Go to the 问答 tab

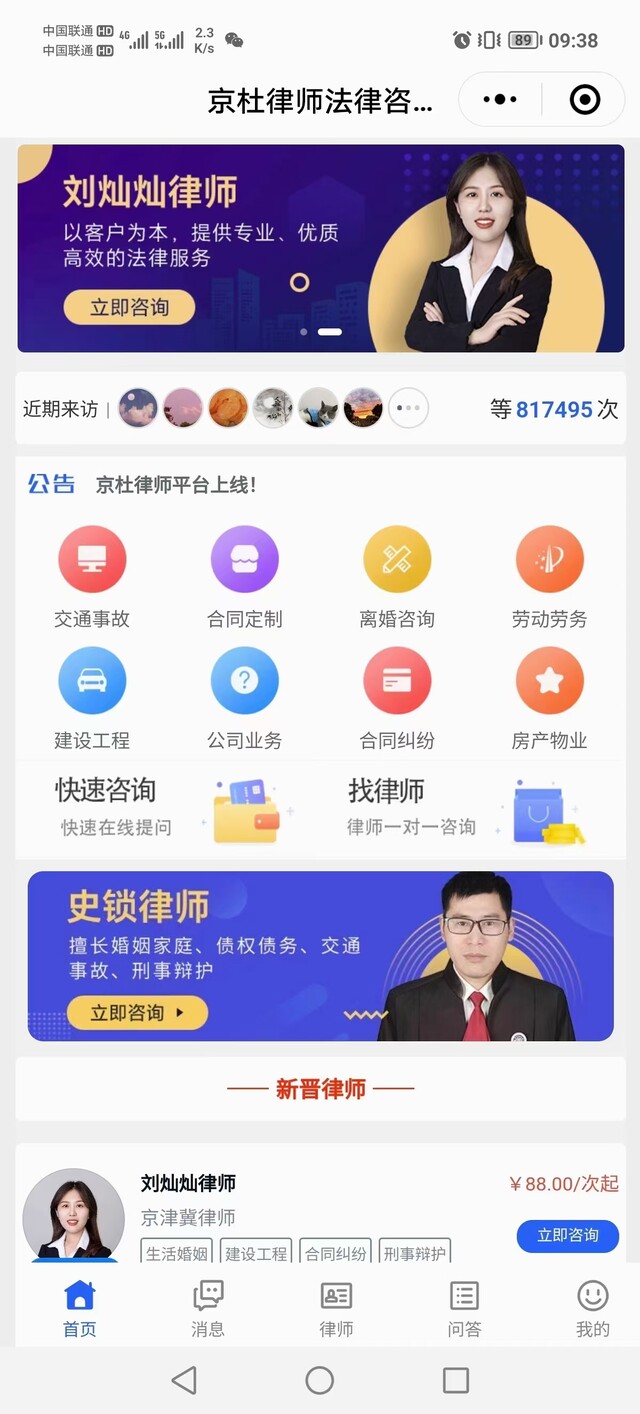point(464,1308)
